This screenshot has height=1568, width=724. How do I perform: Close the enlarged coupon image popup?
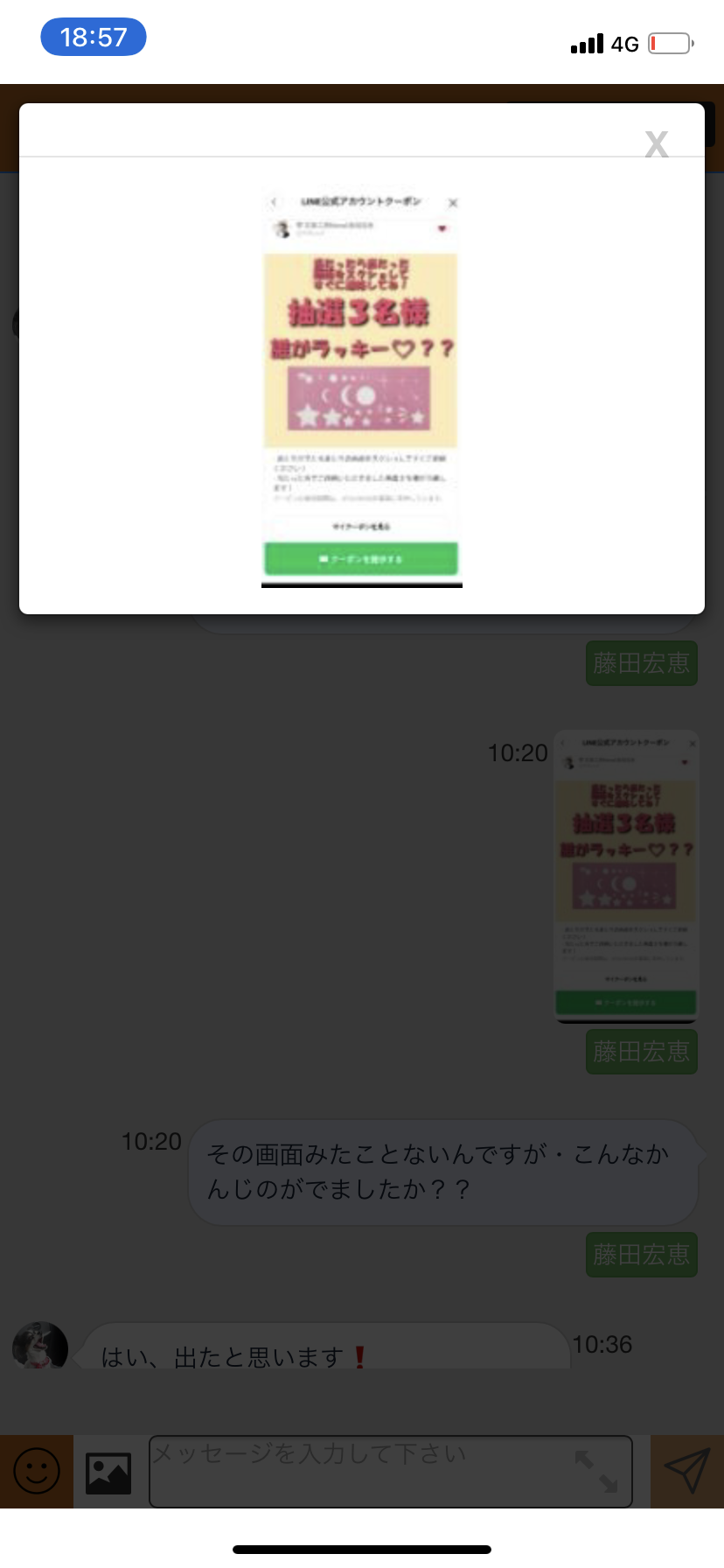[x=657, y=143]
